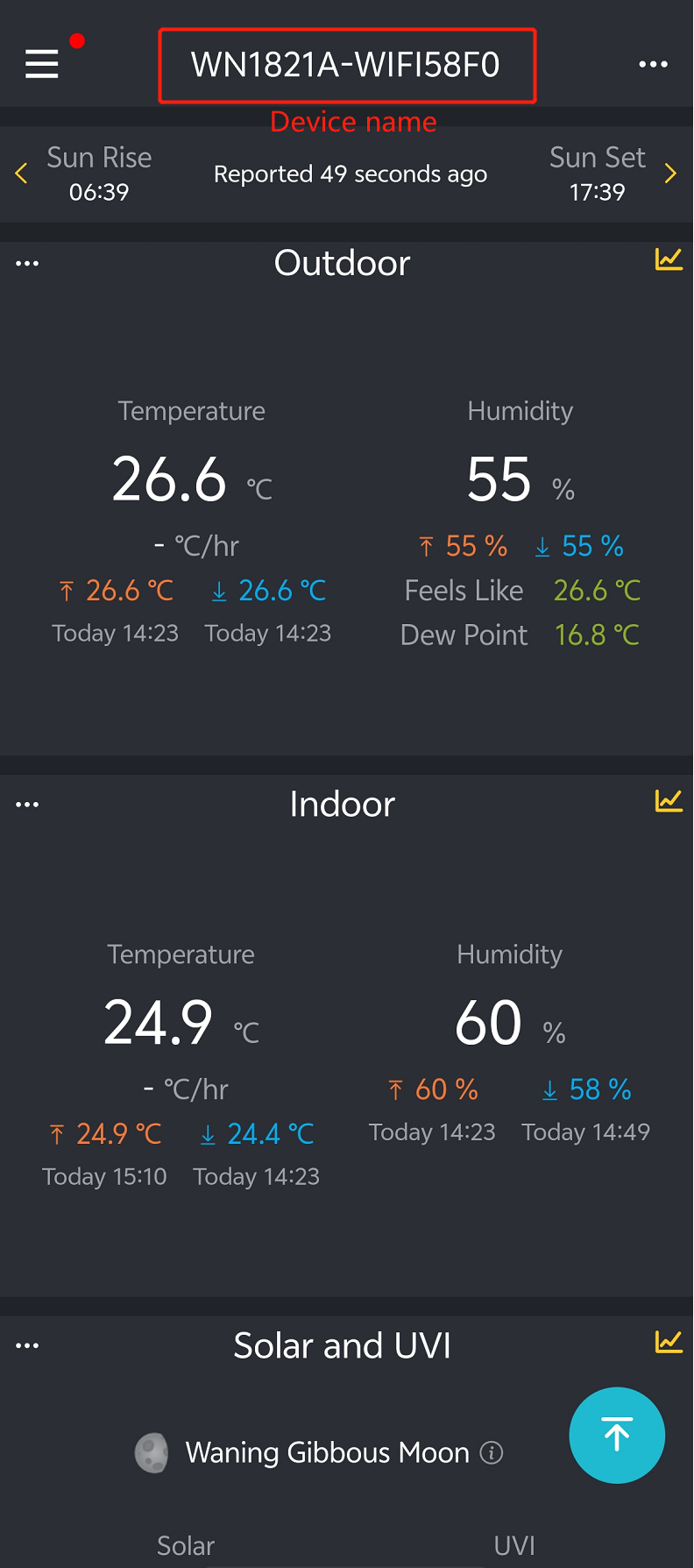Tap the device name WN1821A-WIFI58F0
This screenshot has width=694, height=1568.
pos(346,65)
